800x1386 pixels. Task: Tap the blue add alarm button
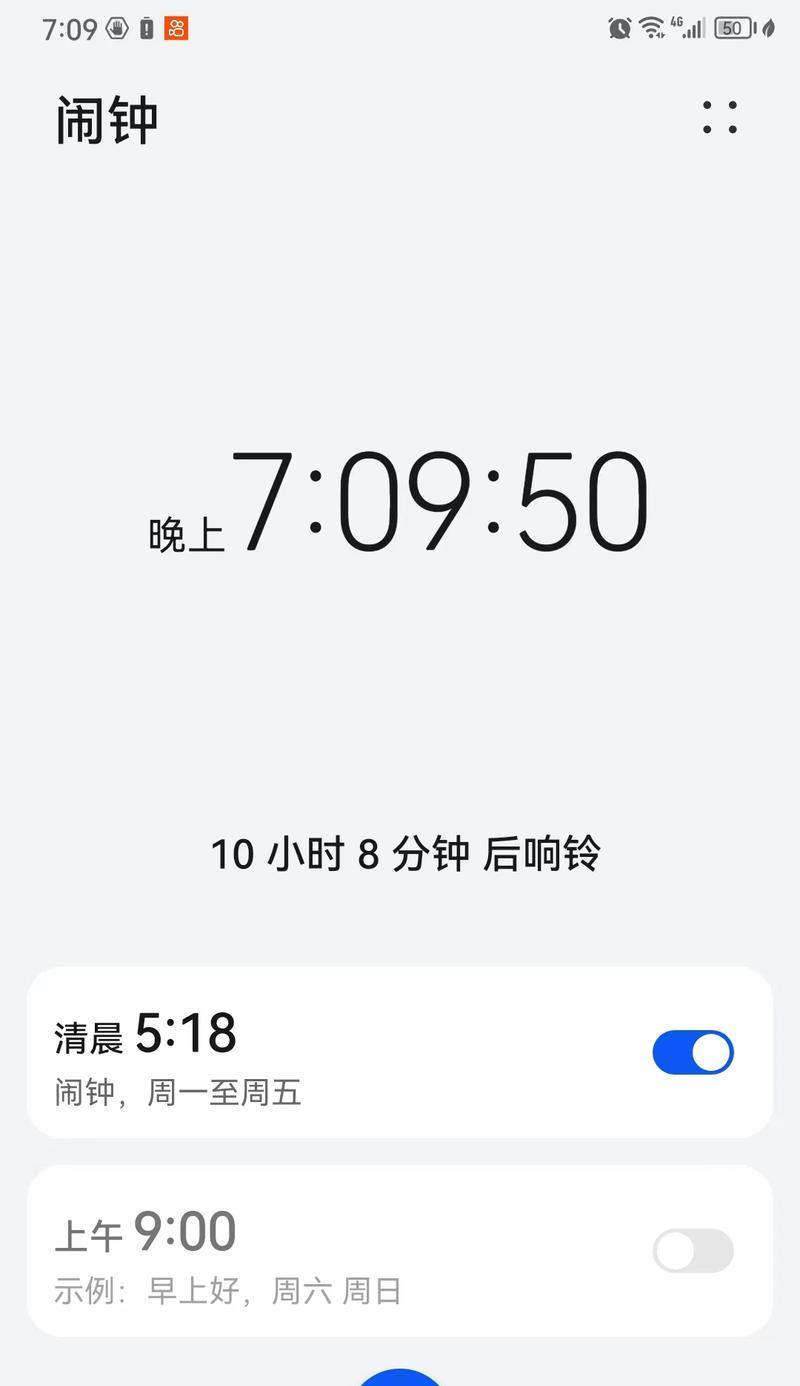coord(400,1377)
